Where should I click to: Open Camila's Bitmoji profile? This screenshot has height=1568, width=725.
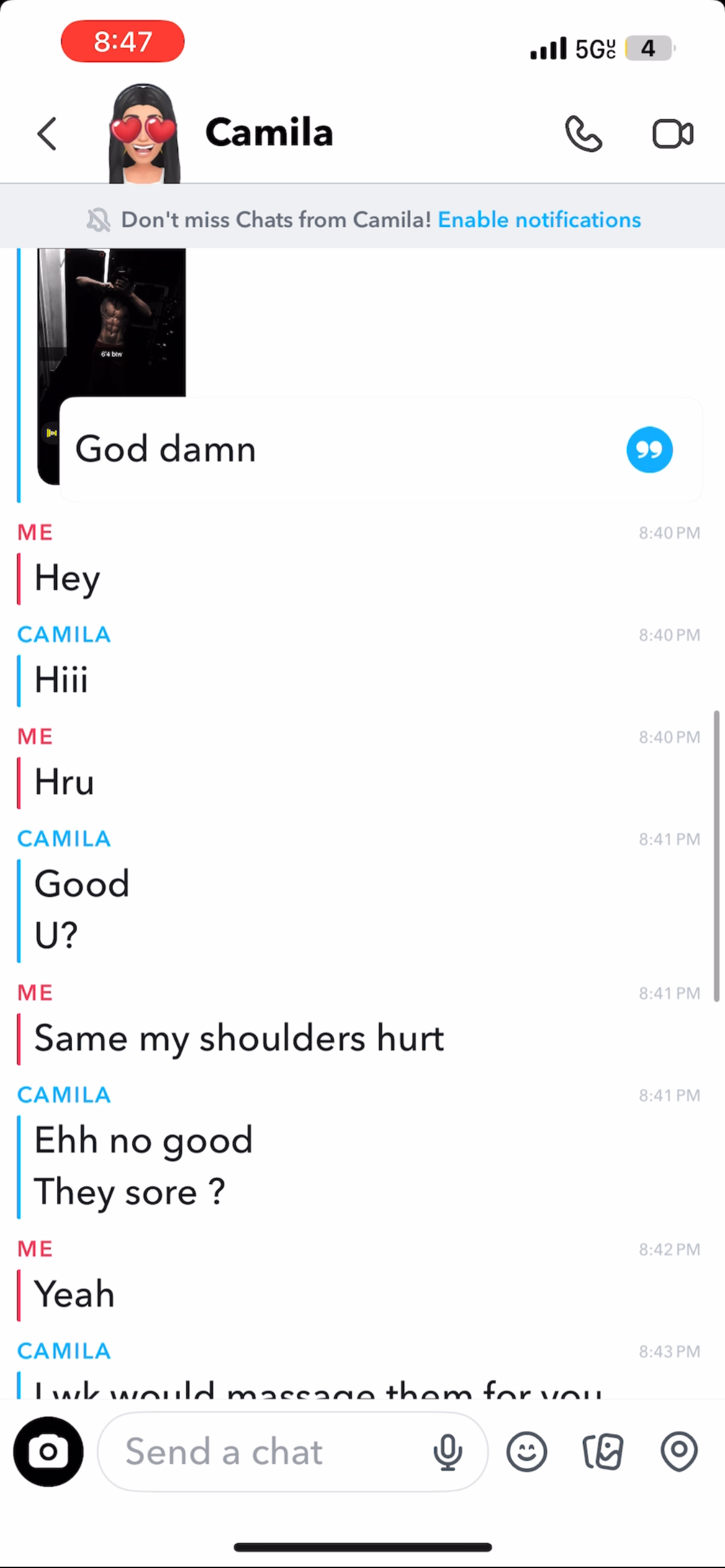(144, 134)
